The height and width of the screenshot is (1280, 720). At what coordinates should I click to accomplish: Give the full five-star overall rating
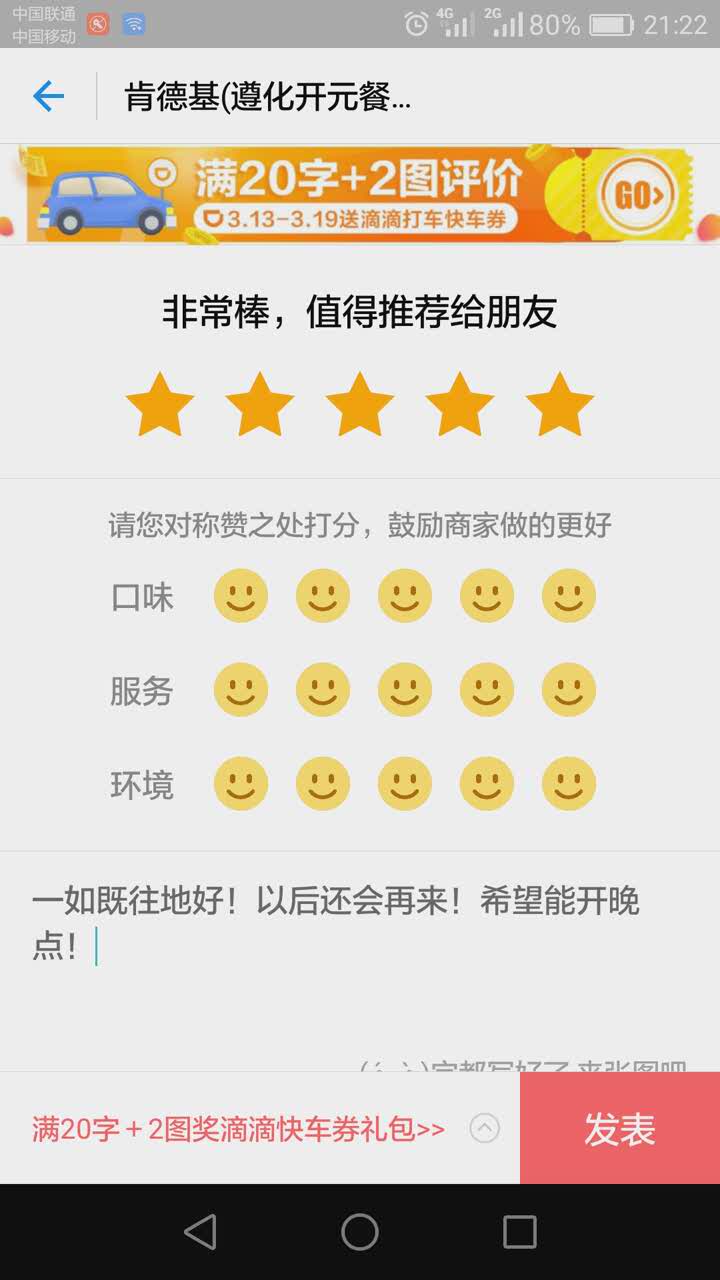click(560, 405)
